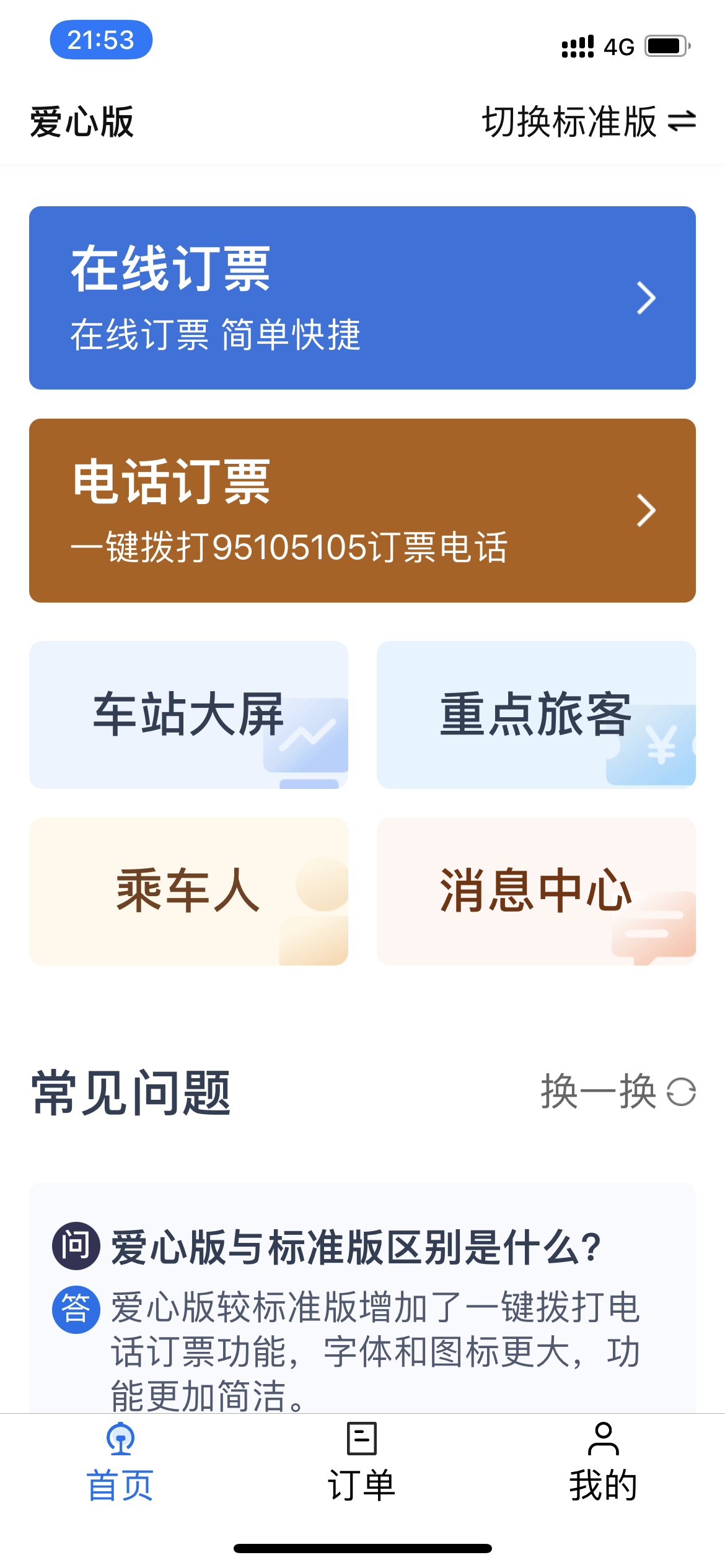This screenshot has width=725, height=1568.
Task: Open the 车站大屏 station board tile
Action: (188, 715)
